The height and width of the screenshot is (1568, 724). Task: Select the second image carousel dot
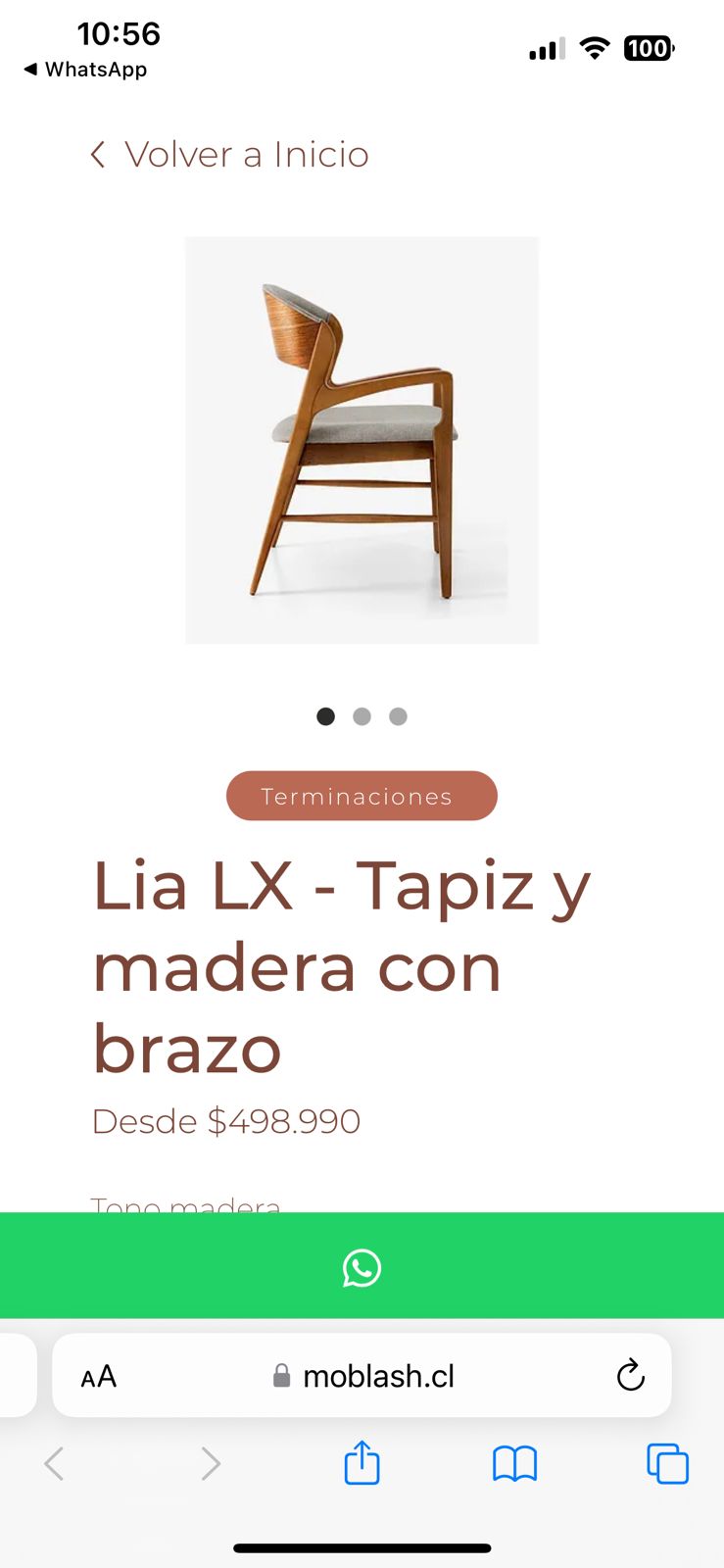click(362, 716)
